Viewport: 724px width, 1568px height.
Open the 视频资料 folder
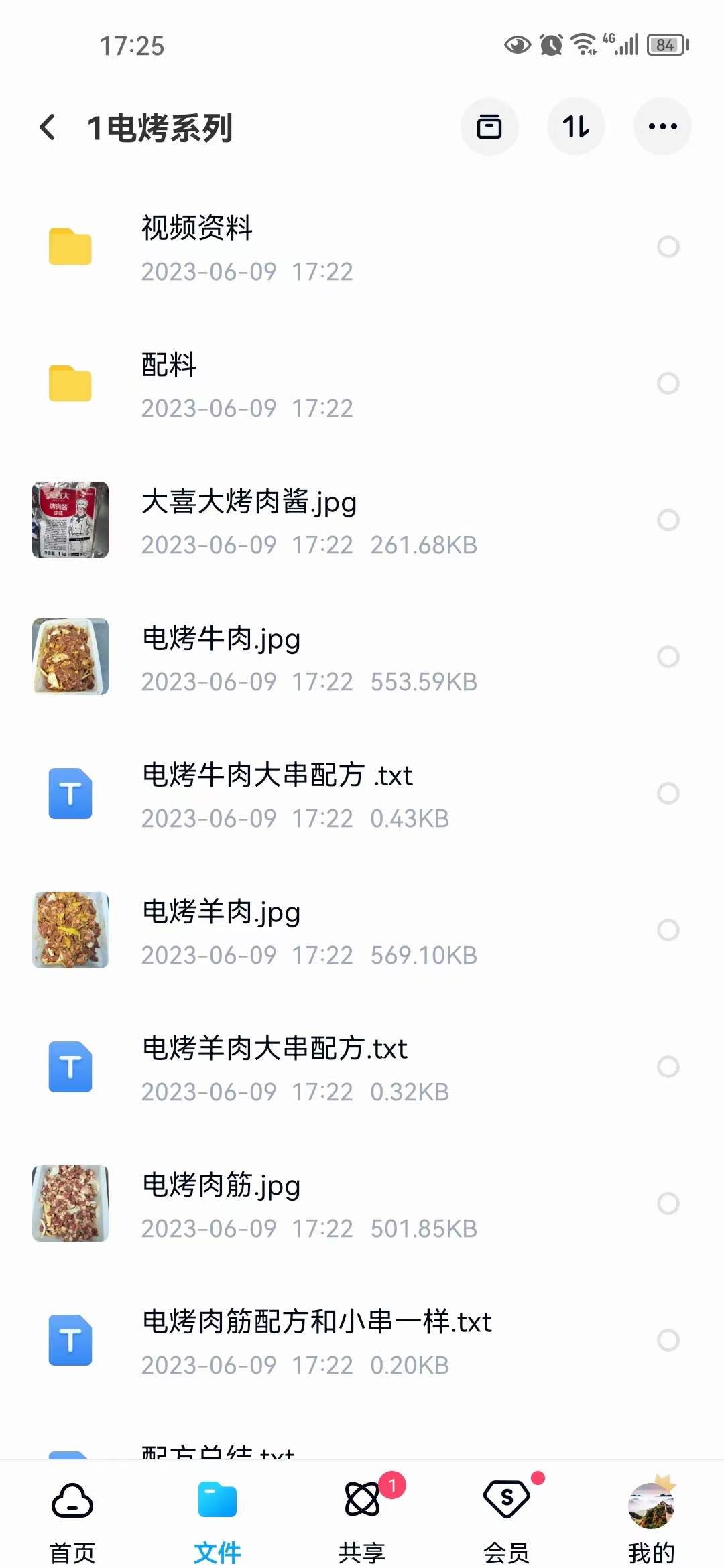[x=268, y=248]
